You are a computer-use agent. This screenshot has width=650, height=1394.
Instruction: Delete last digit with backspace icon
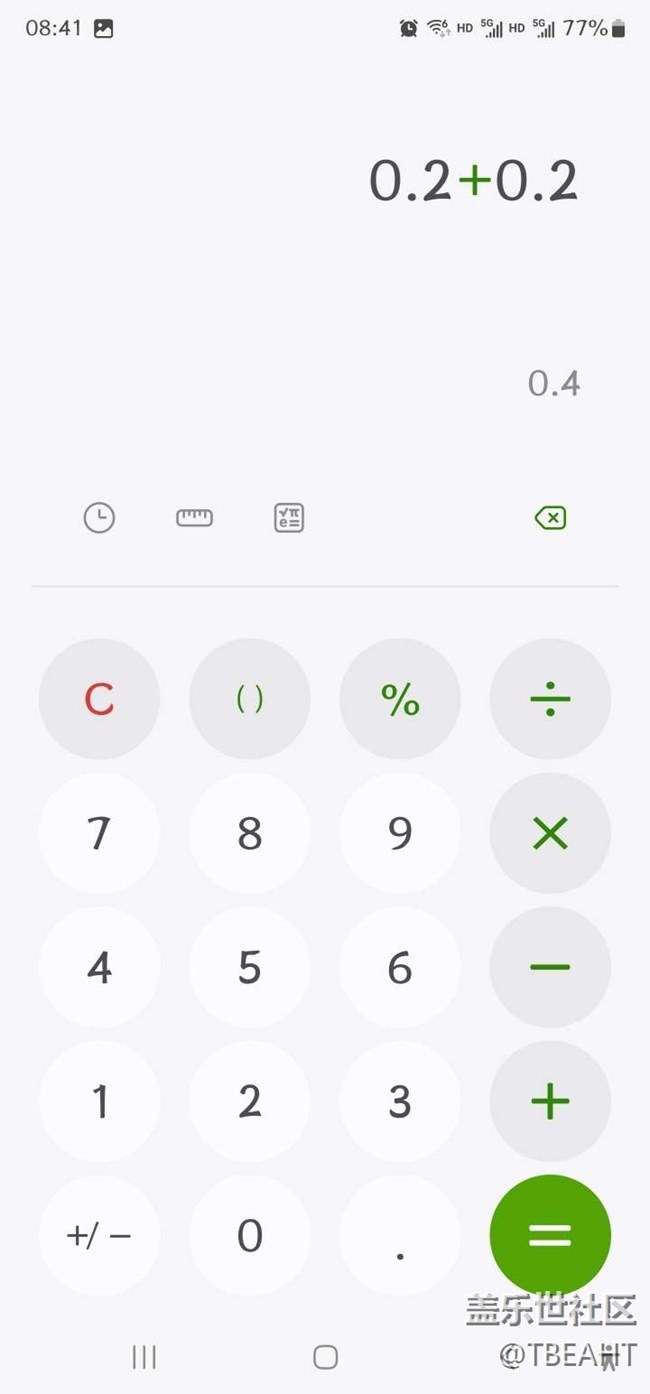(550, 518)
